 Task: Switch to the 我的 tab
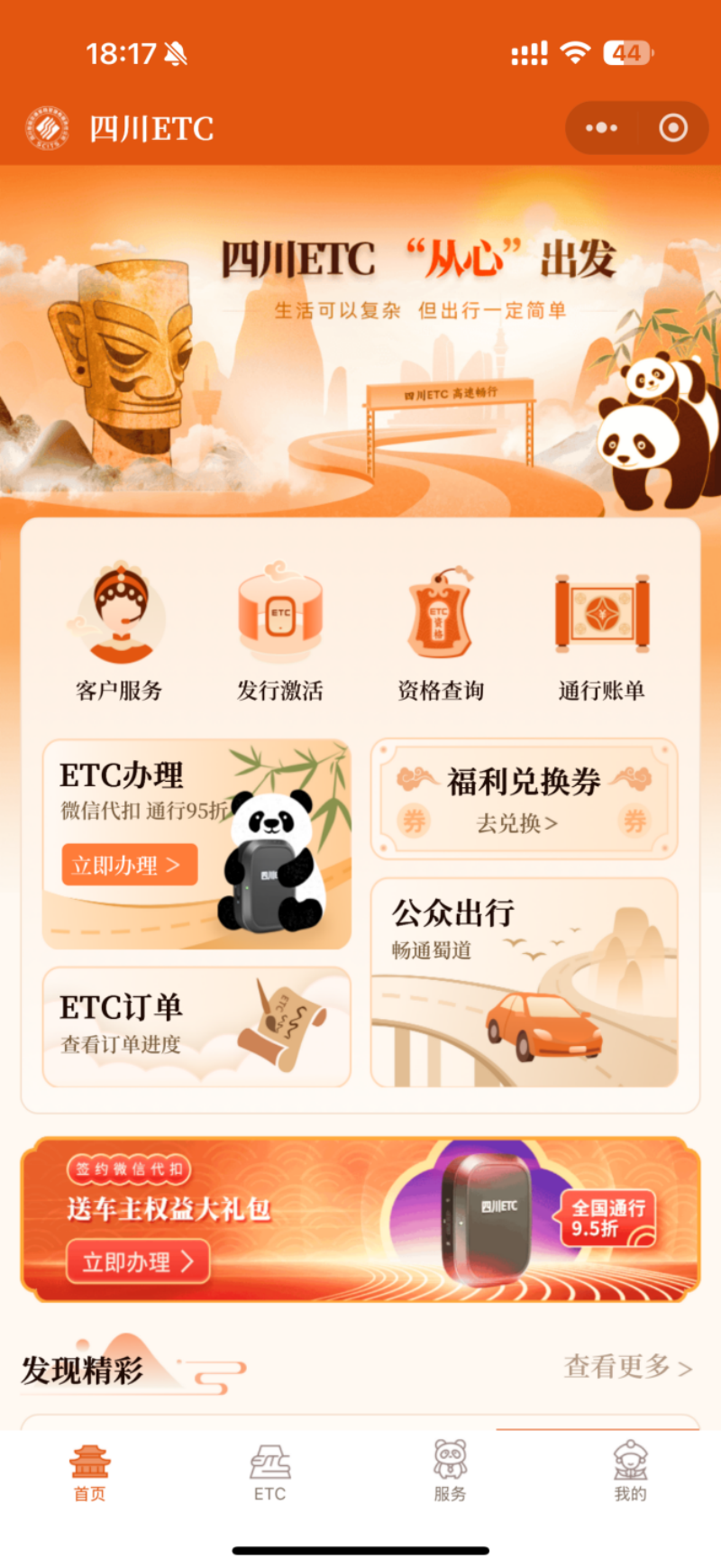tap(630, 1472)
